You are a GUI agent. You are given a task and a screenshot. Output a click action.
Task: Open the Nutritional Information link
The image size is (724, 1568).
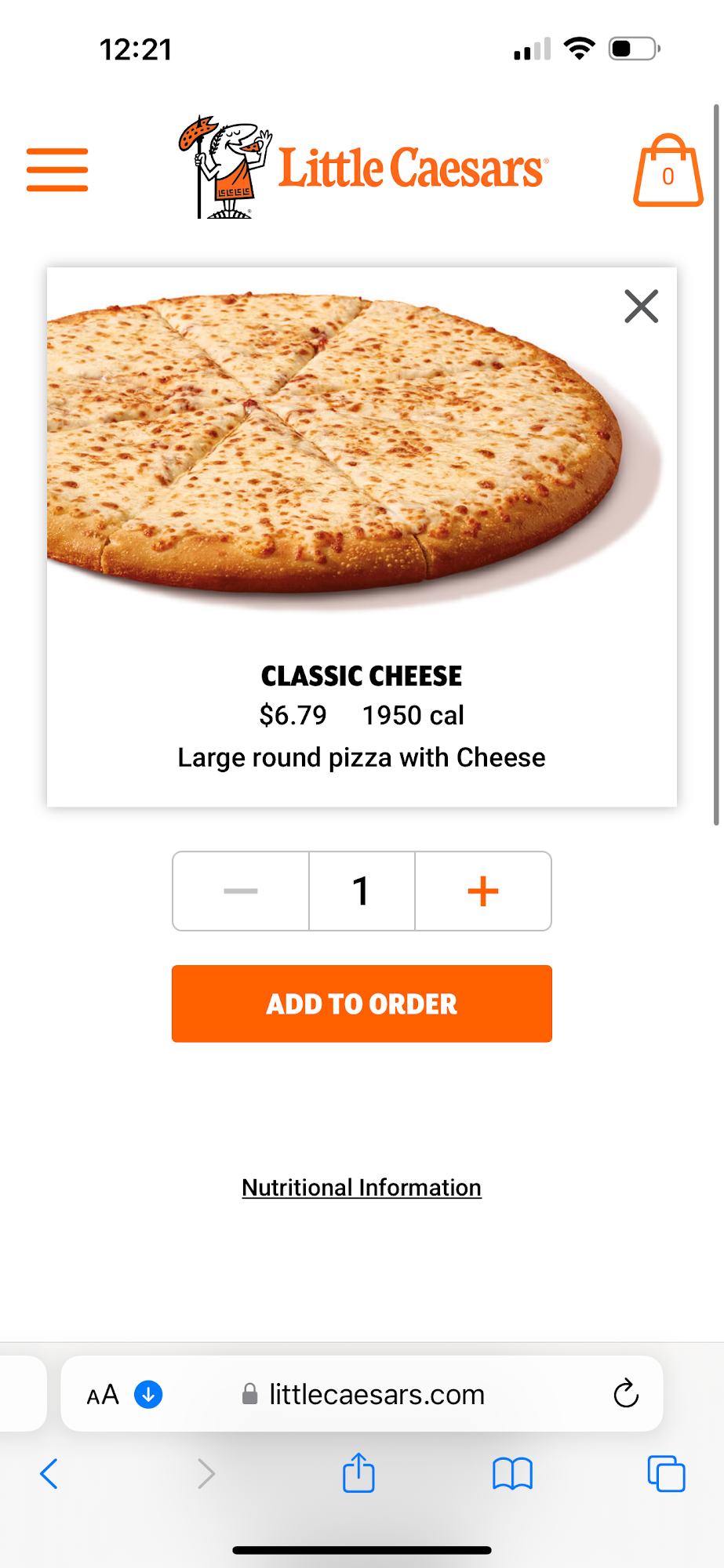pyautogui.click(x=361, y=1187)
